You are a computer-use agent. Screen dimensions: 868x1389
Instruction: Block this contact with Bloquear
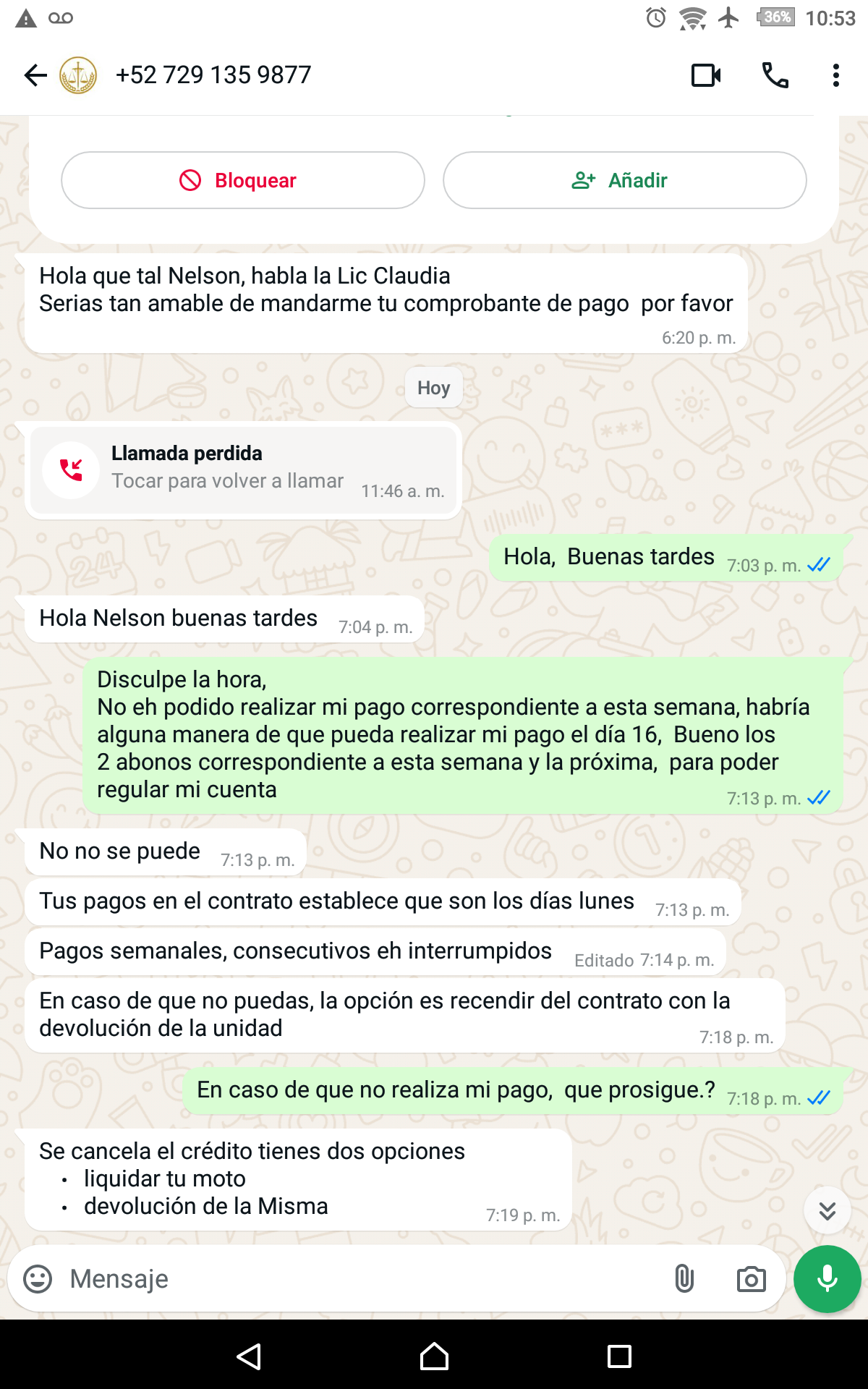pyautogui.click(x=243, y=180)
